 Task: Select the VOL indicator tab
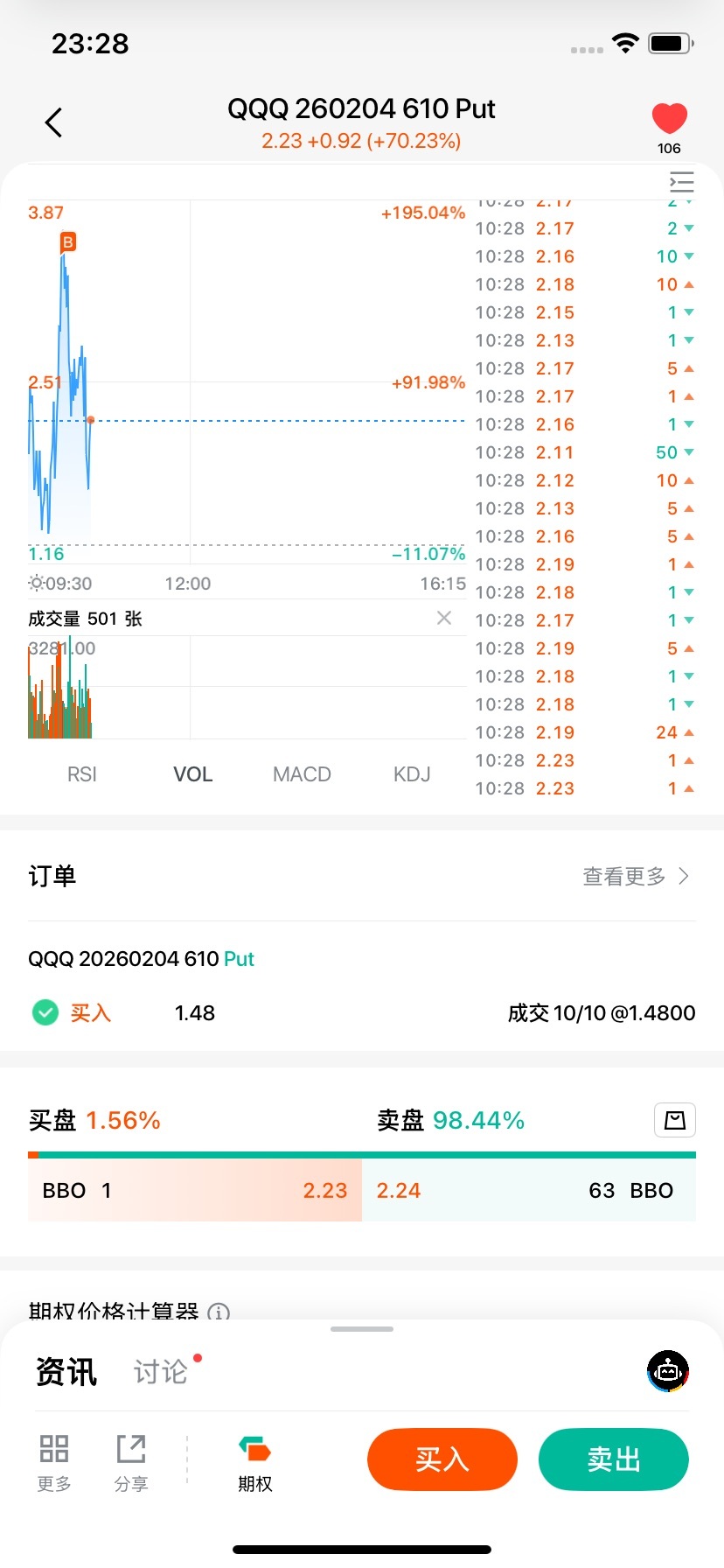pos(193,774)
